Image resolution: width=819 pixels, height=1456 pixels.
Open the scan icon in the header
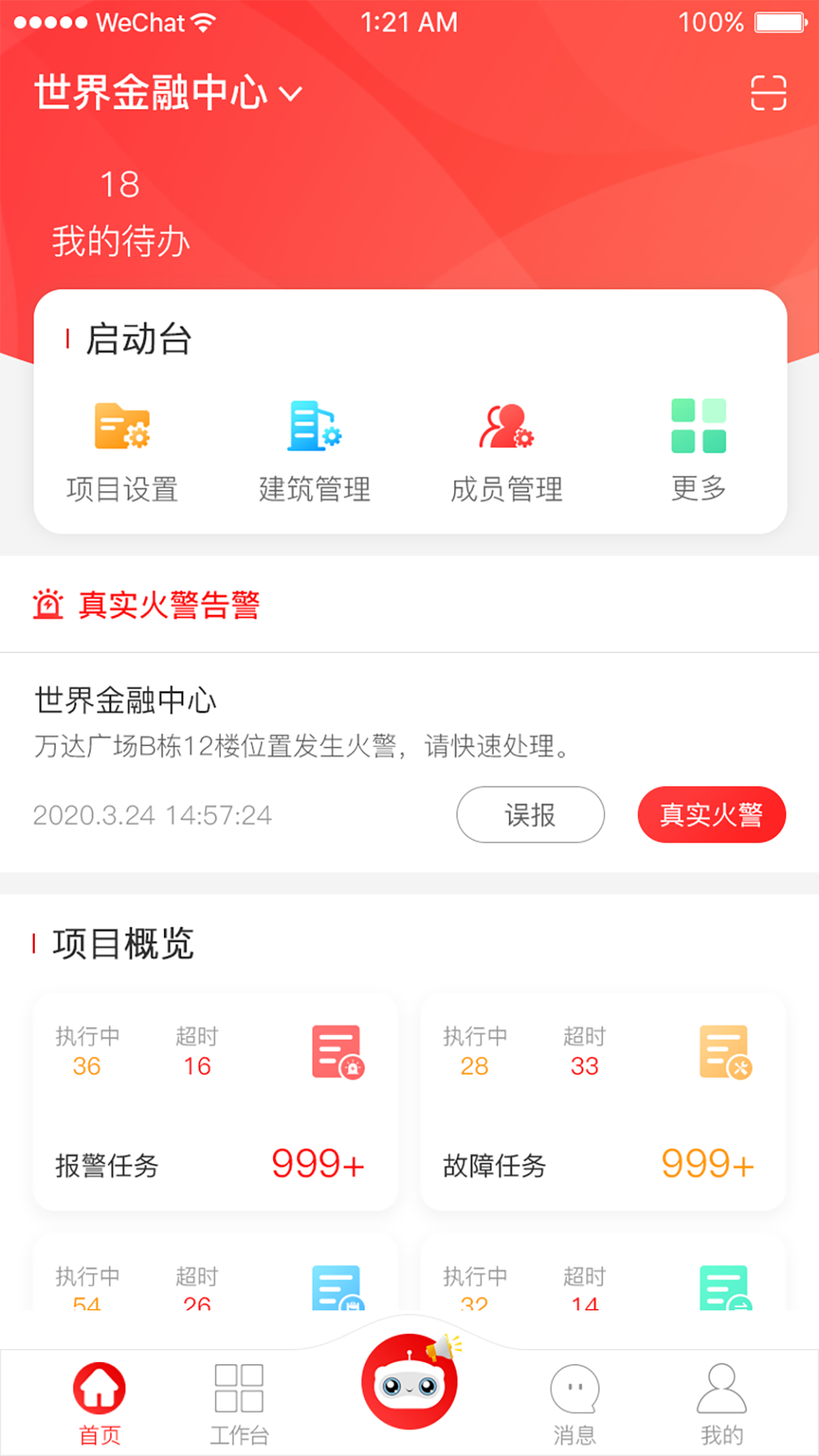(x=767, y=93)
